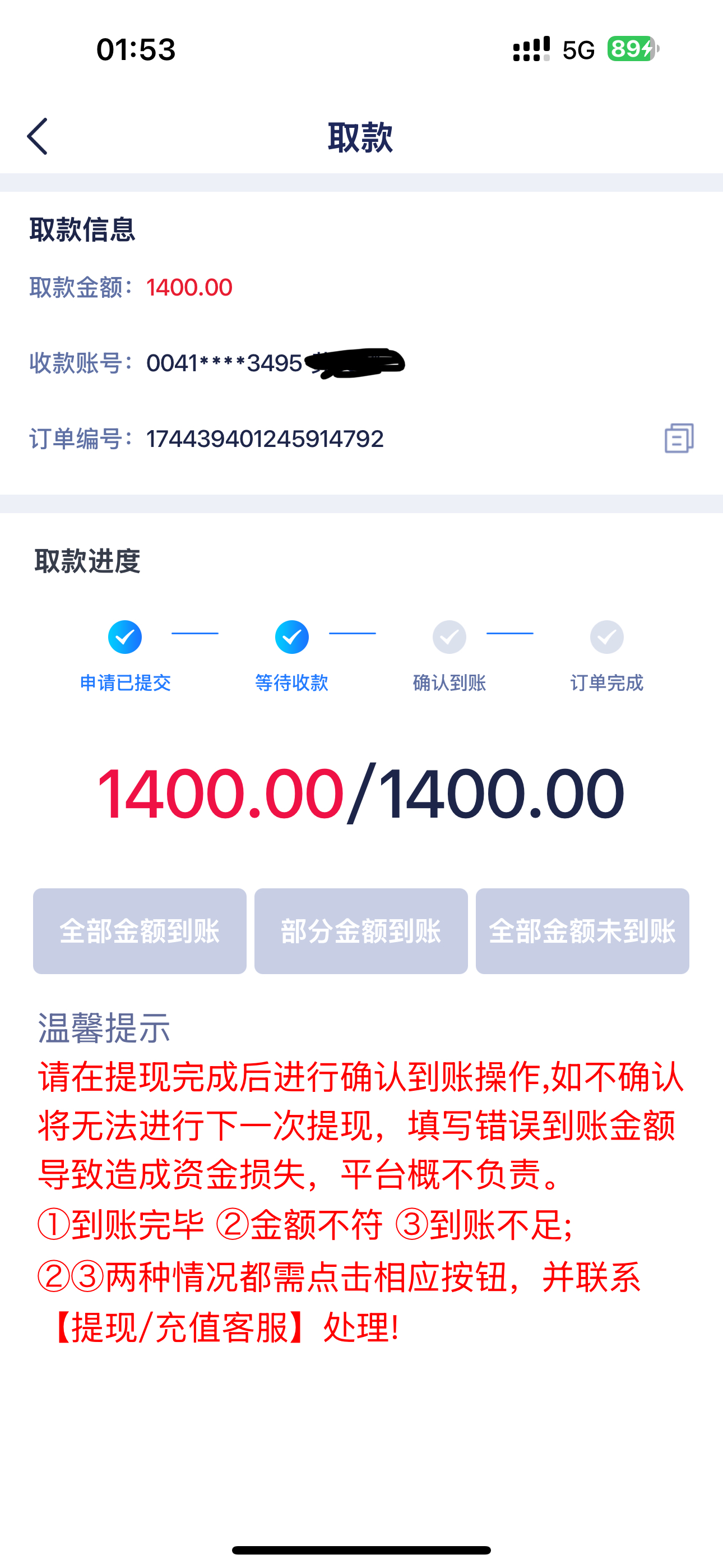The image size is (723, 1568).
Task: Select the 部分金额到账 button
Action: [361, 931]
